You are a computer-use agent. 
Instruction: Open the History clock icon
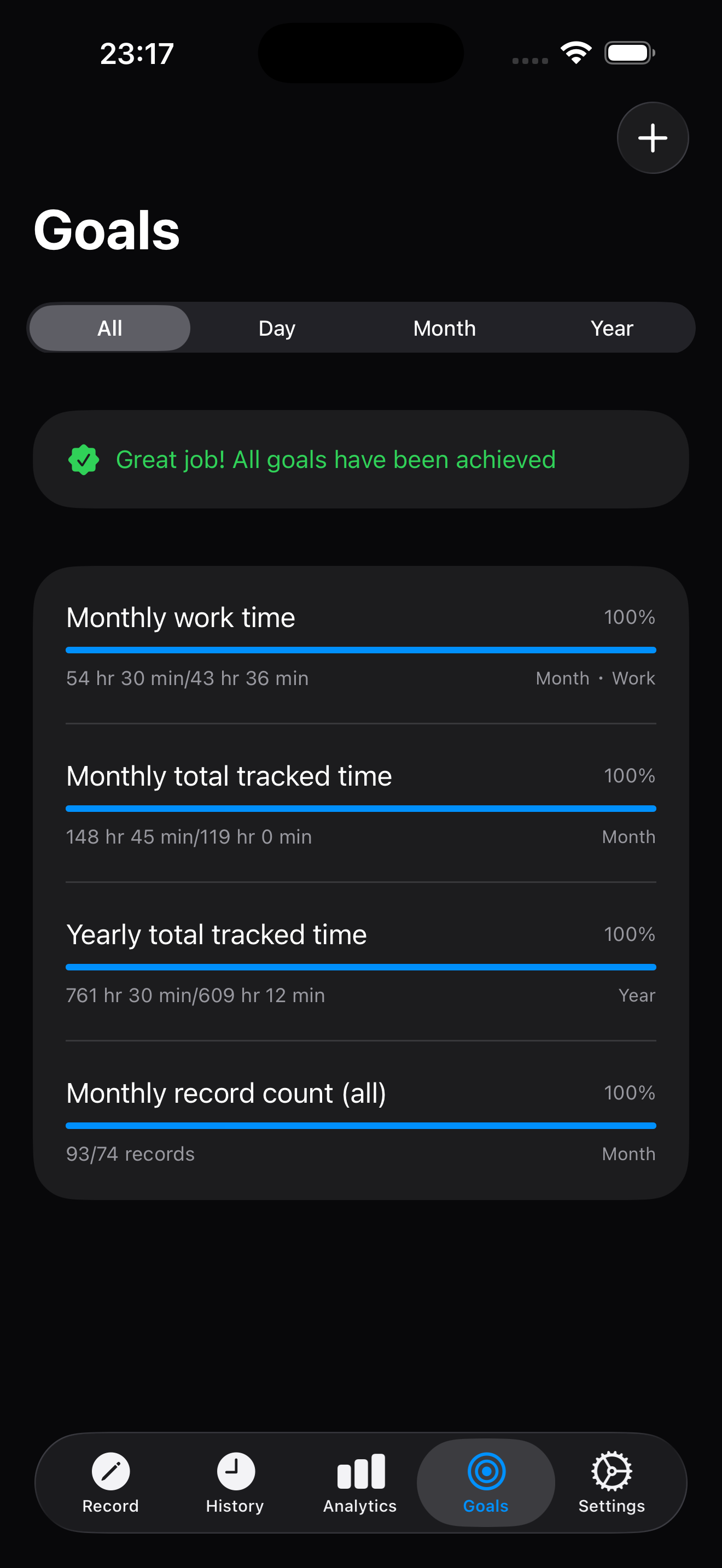(235, 1478)
